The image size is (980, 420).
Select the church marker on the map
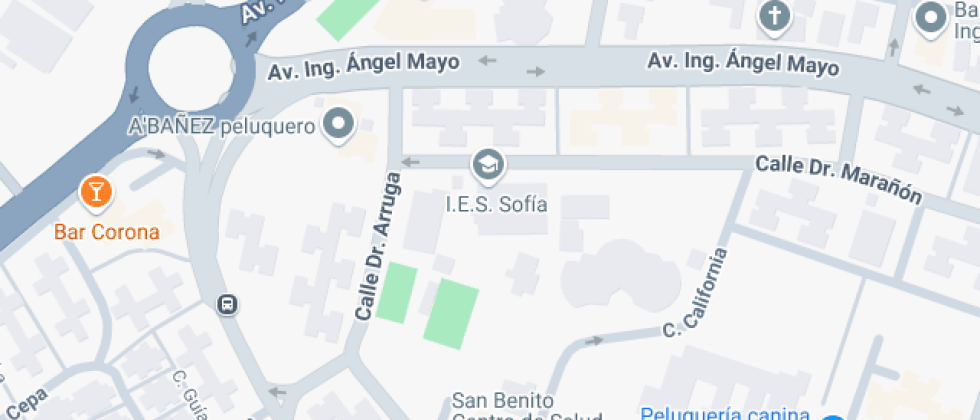coord(774,15)
